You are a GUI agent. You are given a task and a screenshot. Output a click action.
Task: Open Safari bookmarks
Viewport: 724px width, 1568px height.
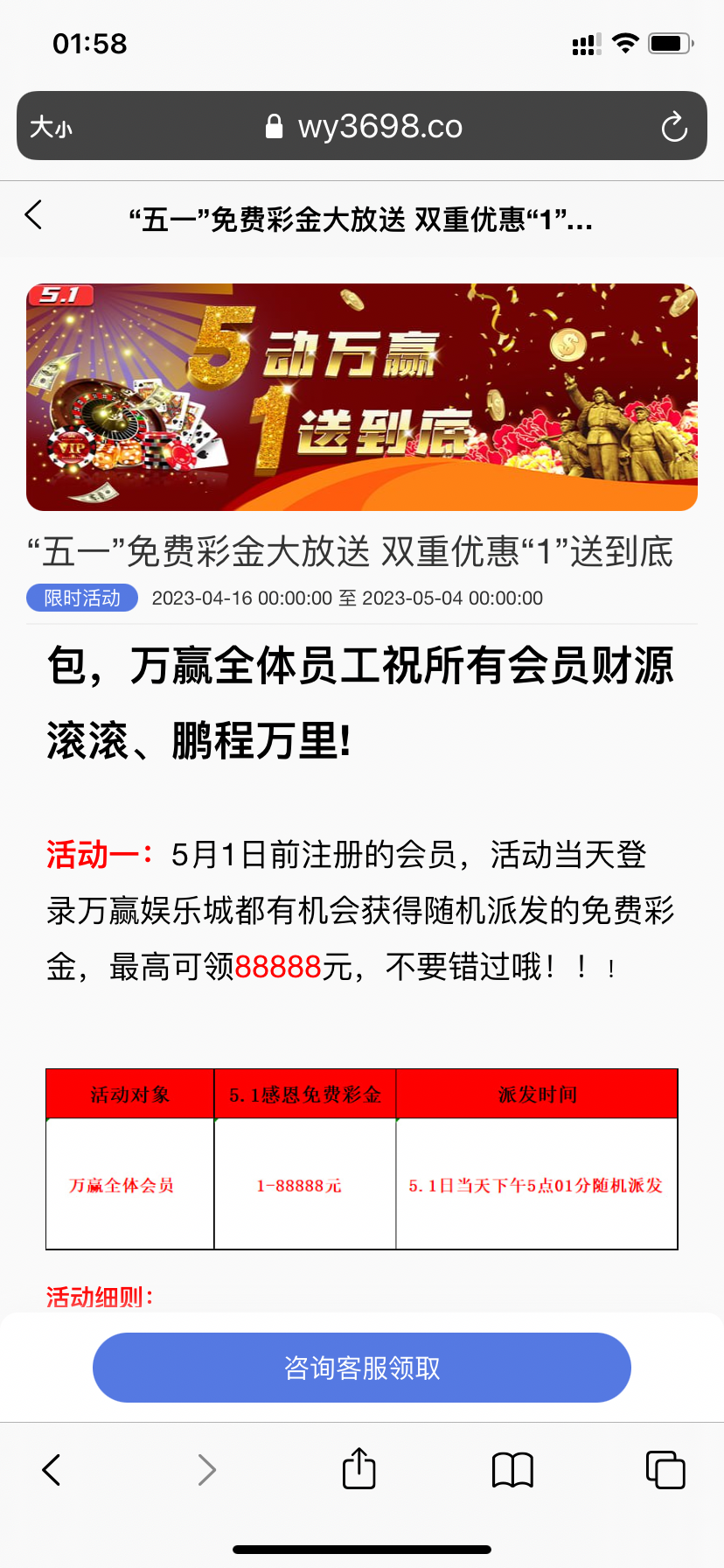(x=512, y=1470)
